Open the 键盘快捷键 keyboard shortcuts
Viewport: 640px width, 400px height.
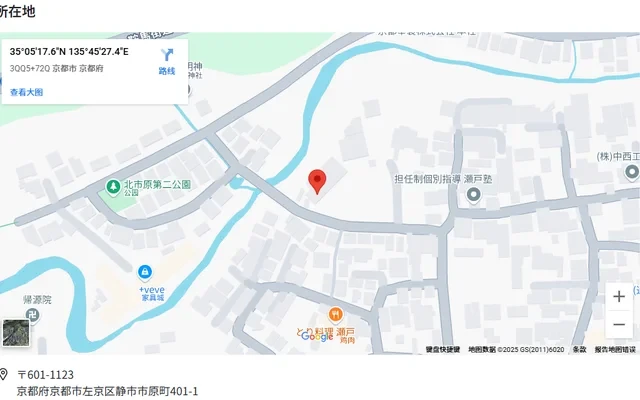point(443,349)
